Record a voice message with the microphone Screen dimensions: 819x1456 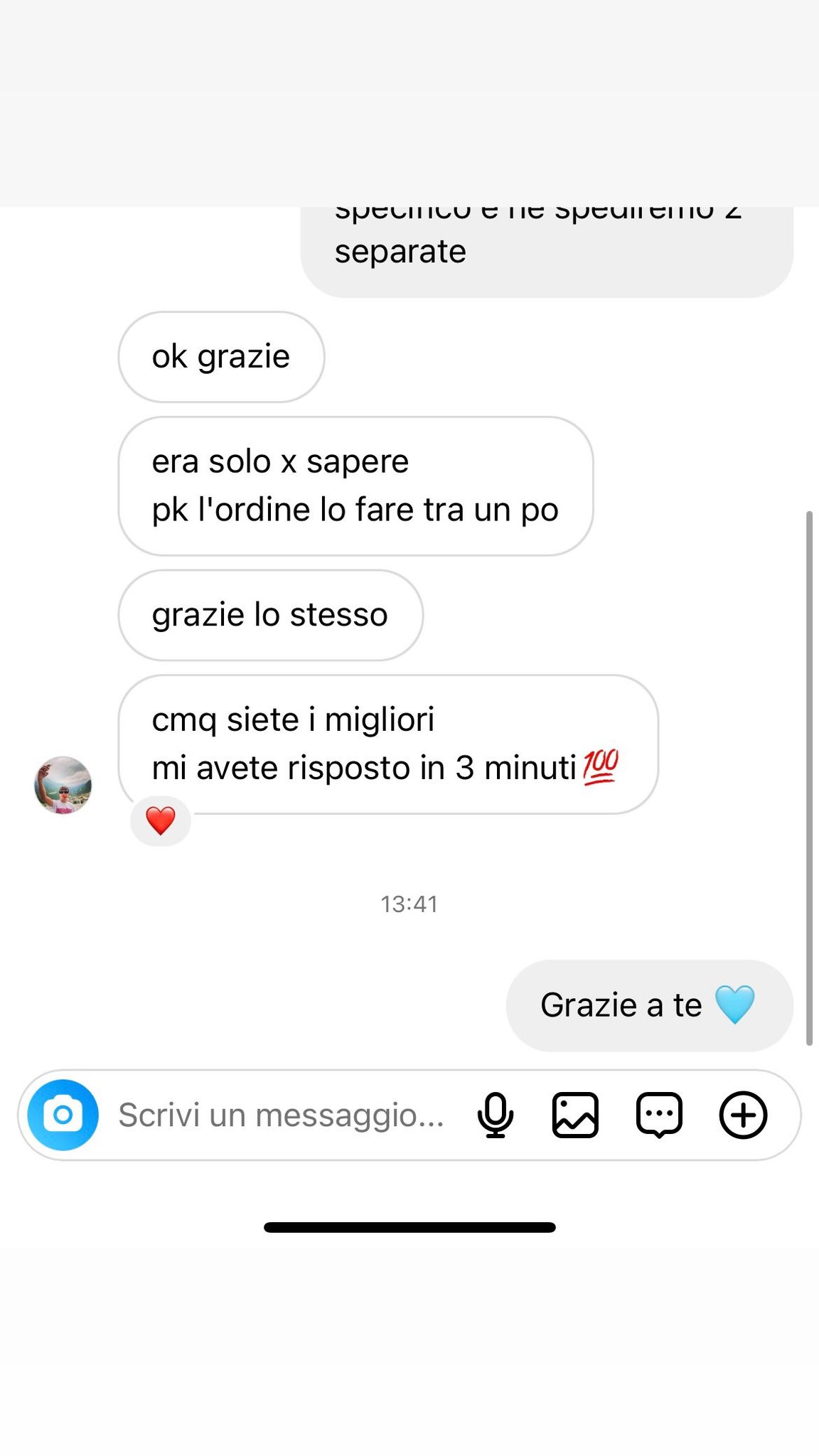tap(496, 1115)
